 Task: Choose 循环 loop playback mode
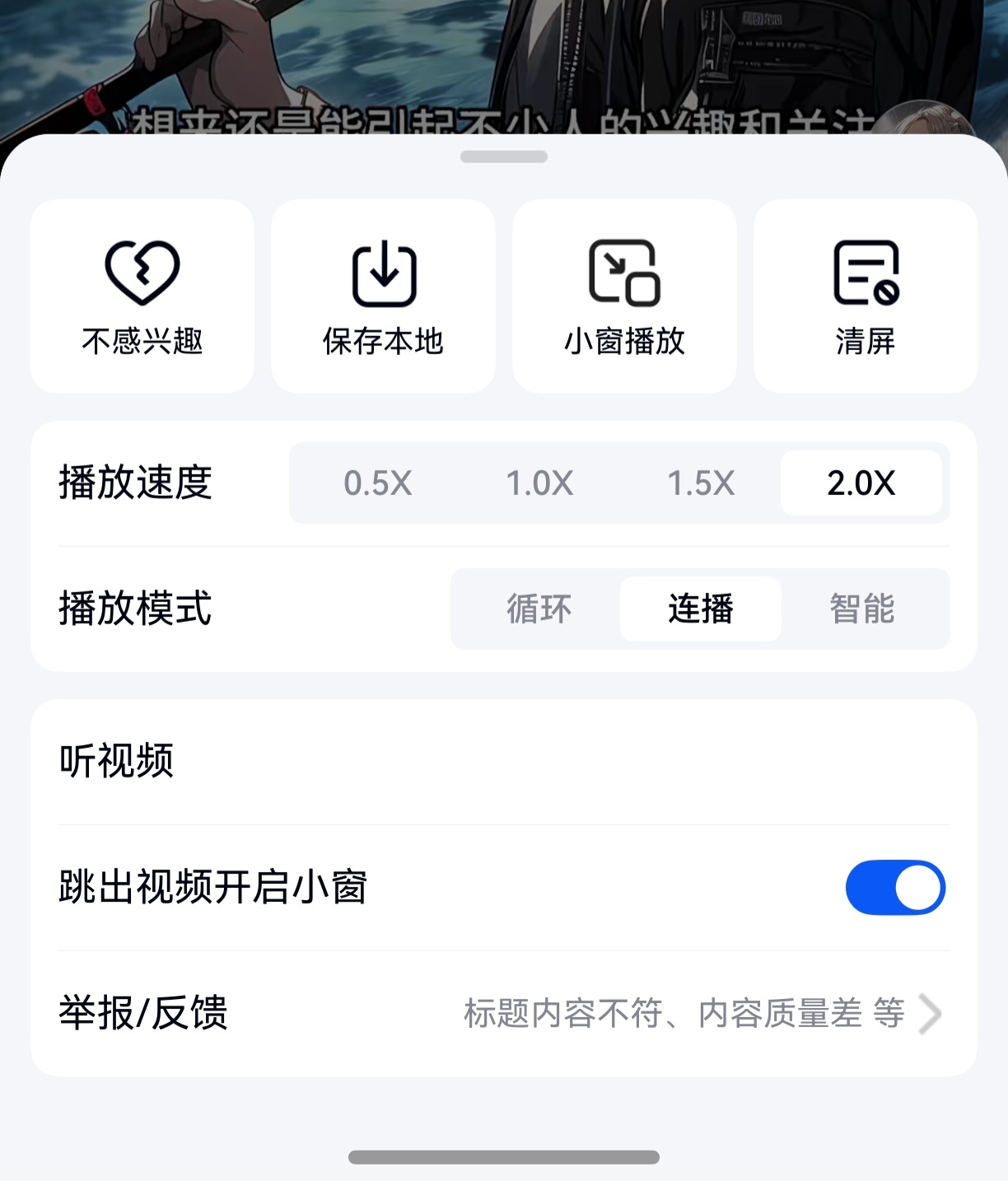pos(539,609)
